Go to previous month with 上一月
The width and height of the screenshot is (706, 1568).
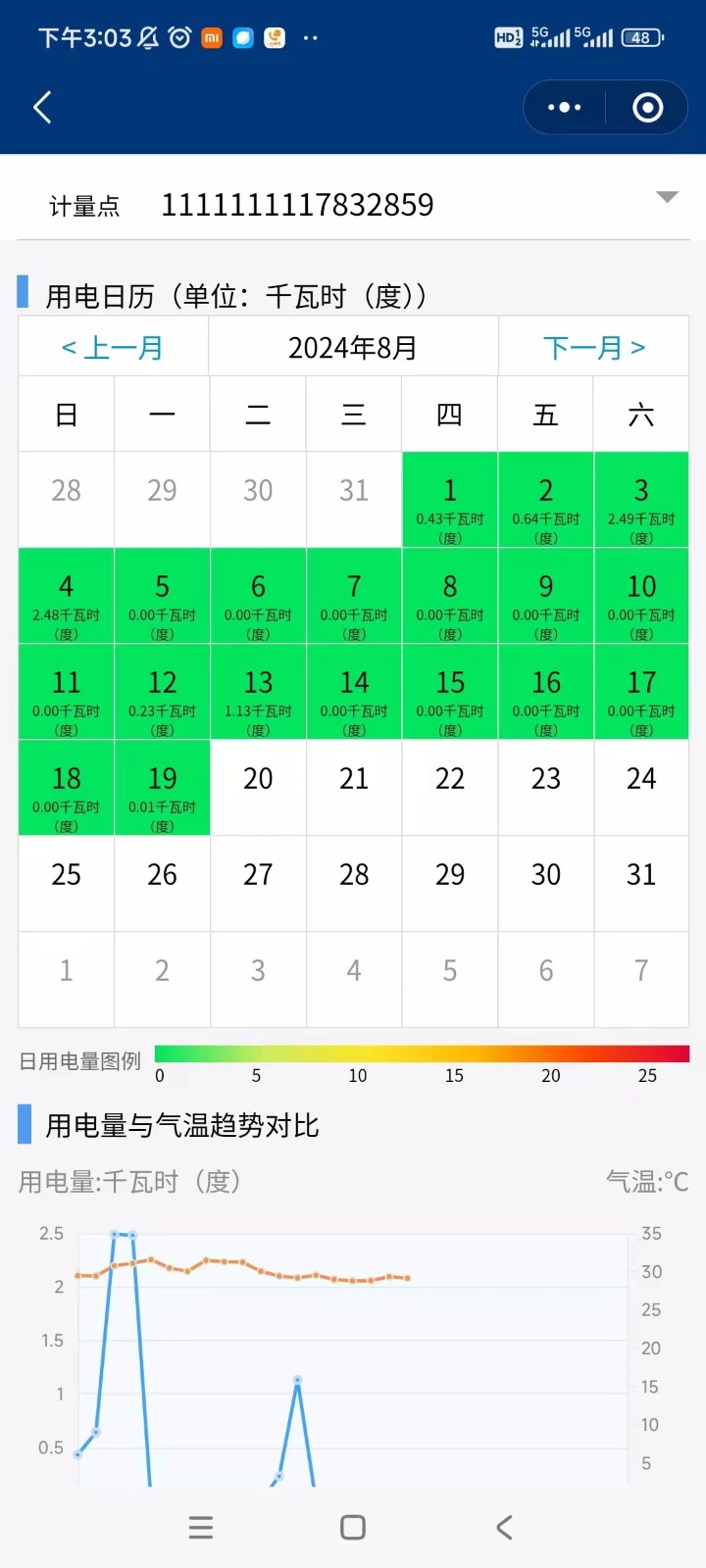pos(113,347)
